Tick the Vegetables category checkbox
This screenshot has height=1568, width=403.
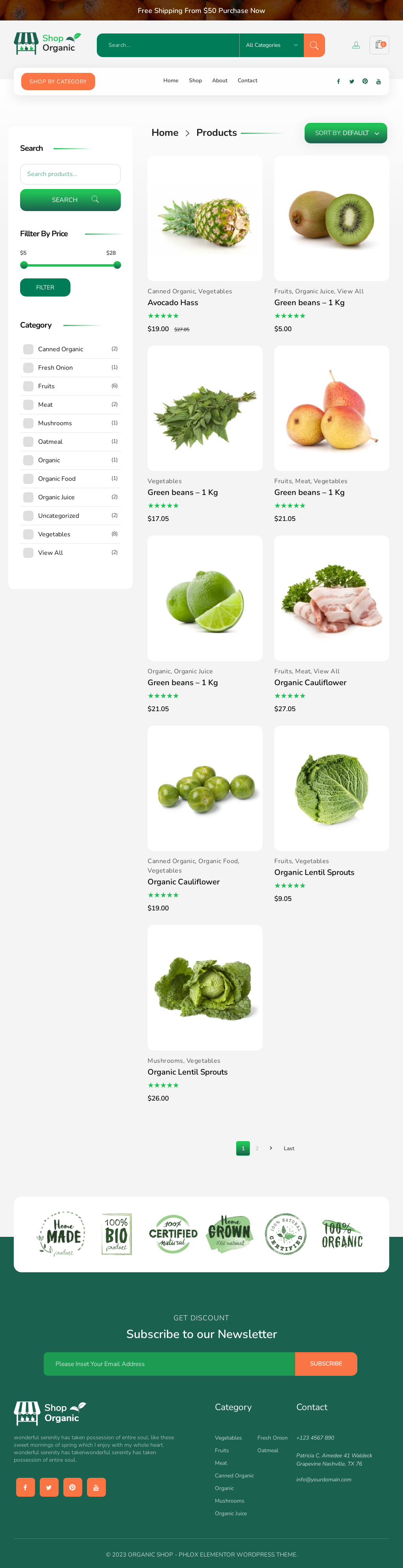coord(28,534)
